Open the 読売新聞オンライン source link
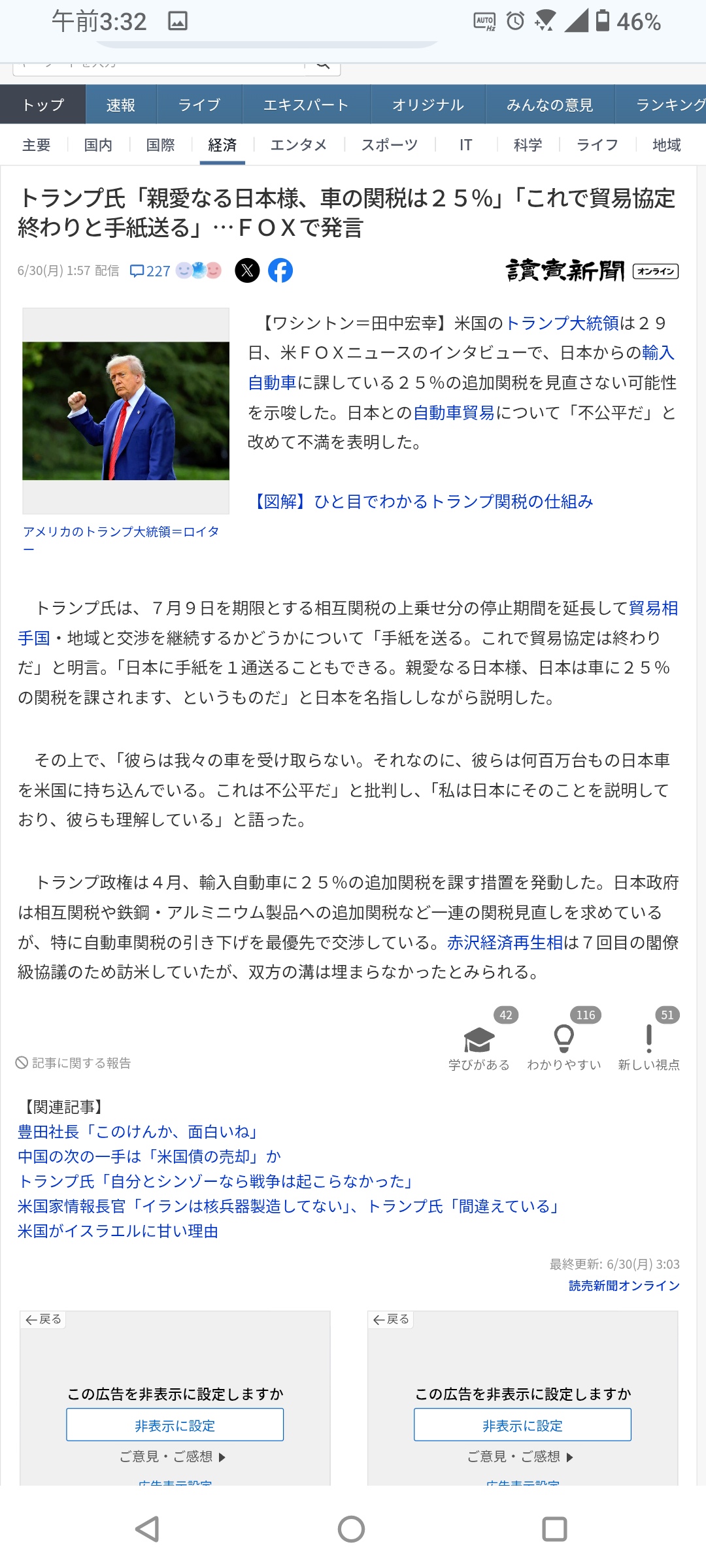The image size is (706, 1568). tap(624, 1286)
